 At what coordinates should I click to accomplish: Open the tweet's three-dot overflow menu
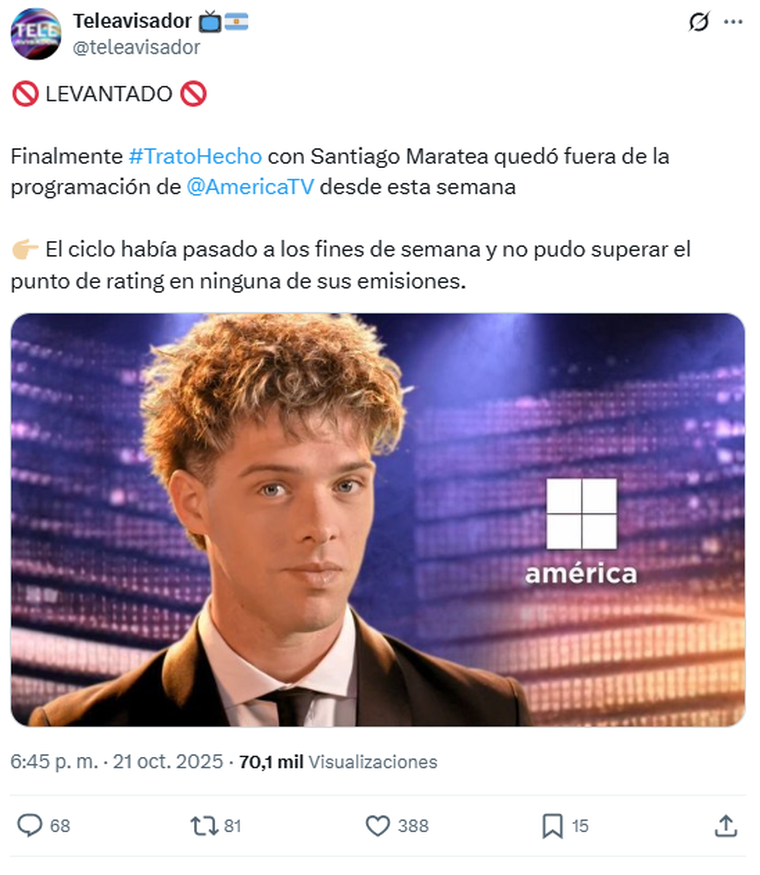[x=734, y=22]
